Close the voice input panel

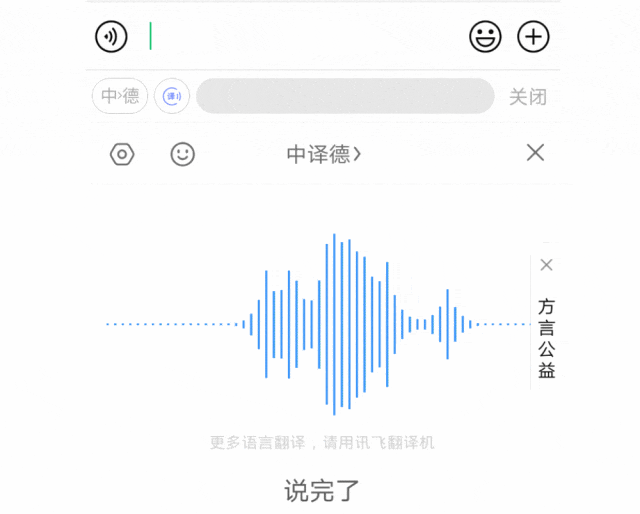[535, 152]
